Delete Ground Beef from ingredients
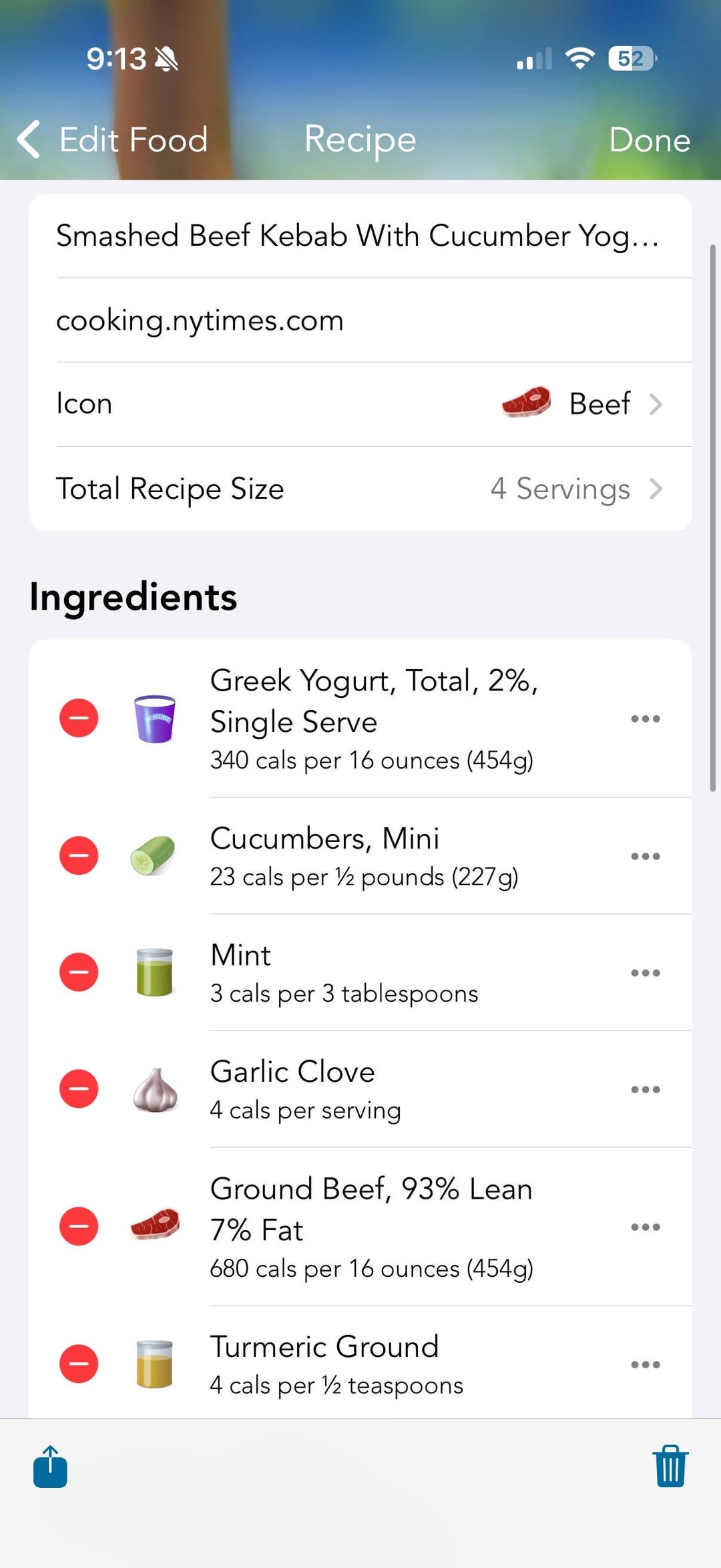Viewport: 721px width, 1568px height. click(x=79, y=1227)
